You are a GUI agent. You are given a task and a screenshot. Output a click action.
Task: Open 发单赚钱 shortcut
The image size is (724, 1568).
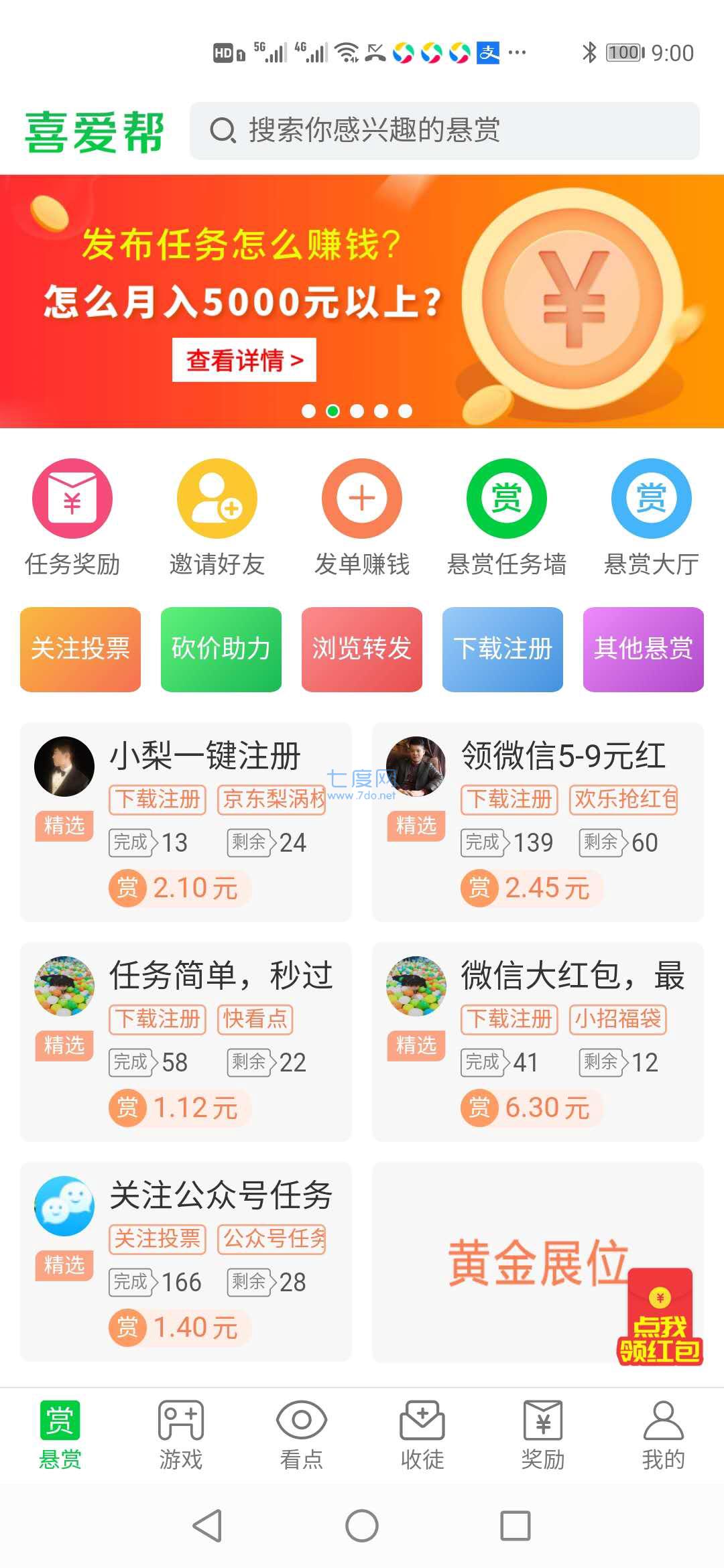click(x=362, y=517)
